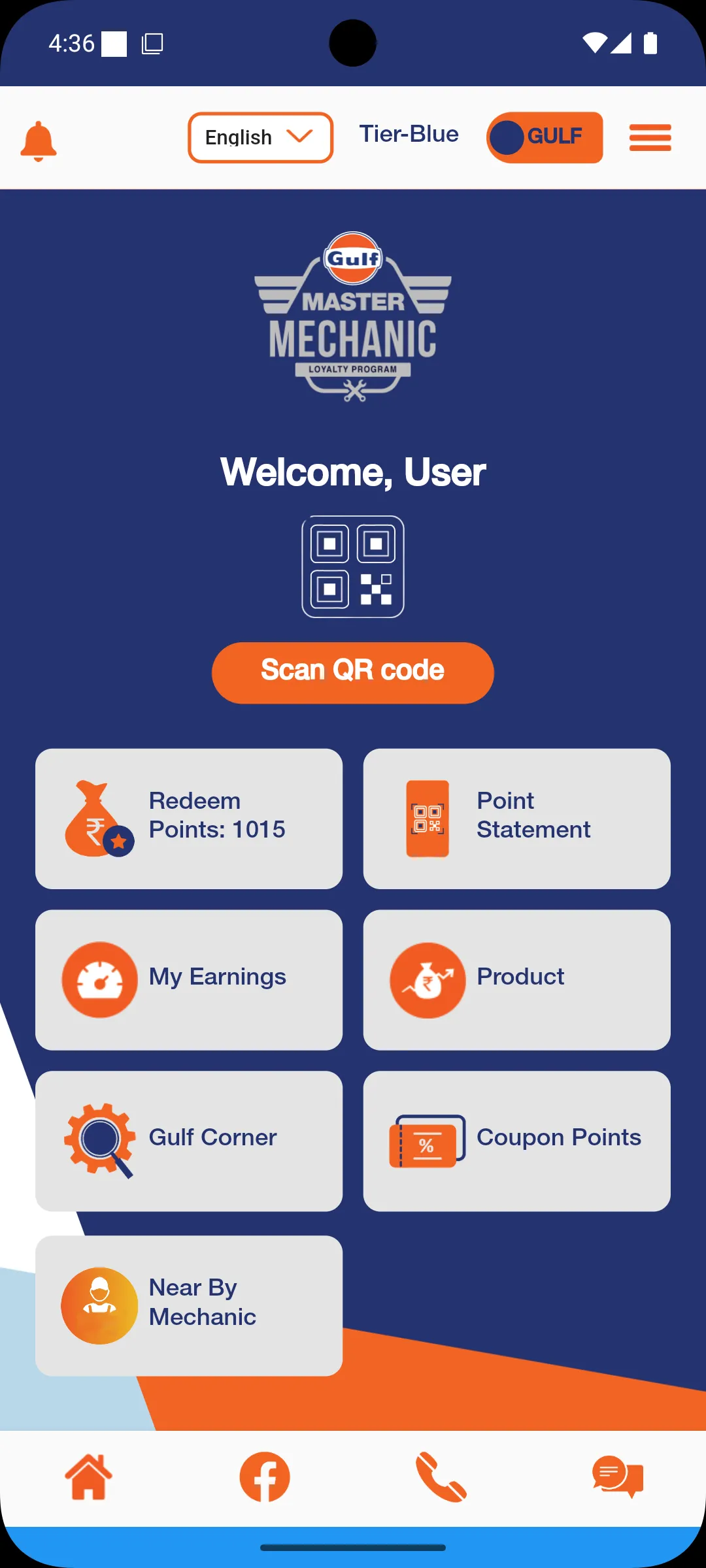The height and width of the screenshot is (1568, 706).
Task: Go to Gulf Corner
Action: click(x=189, y=1141)
